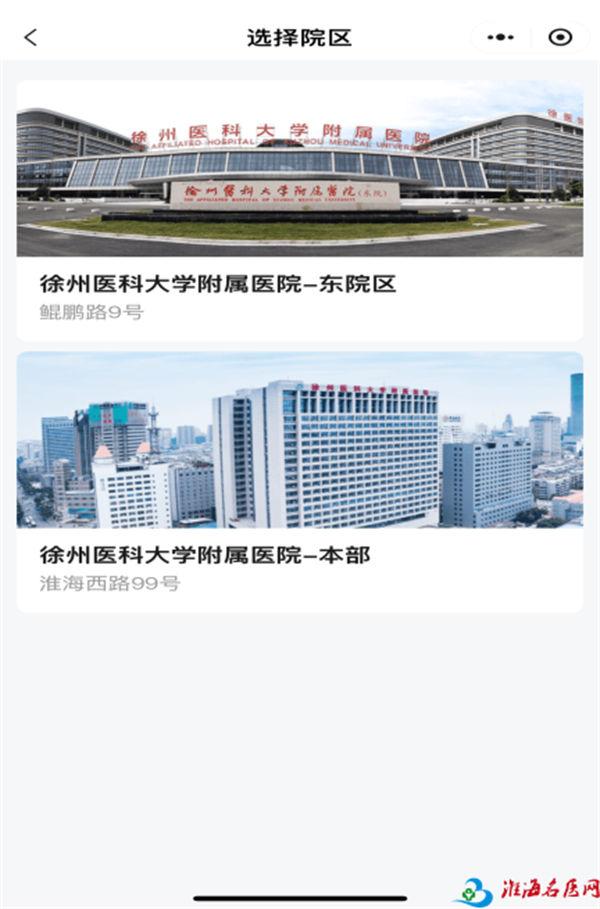This screenshot has width=600, height=909.
Task: Choose the 徐州医科大学附属医院-本部 card
Action: click(x=299, y=481)
